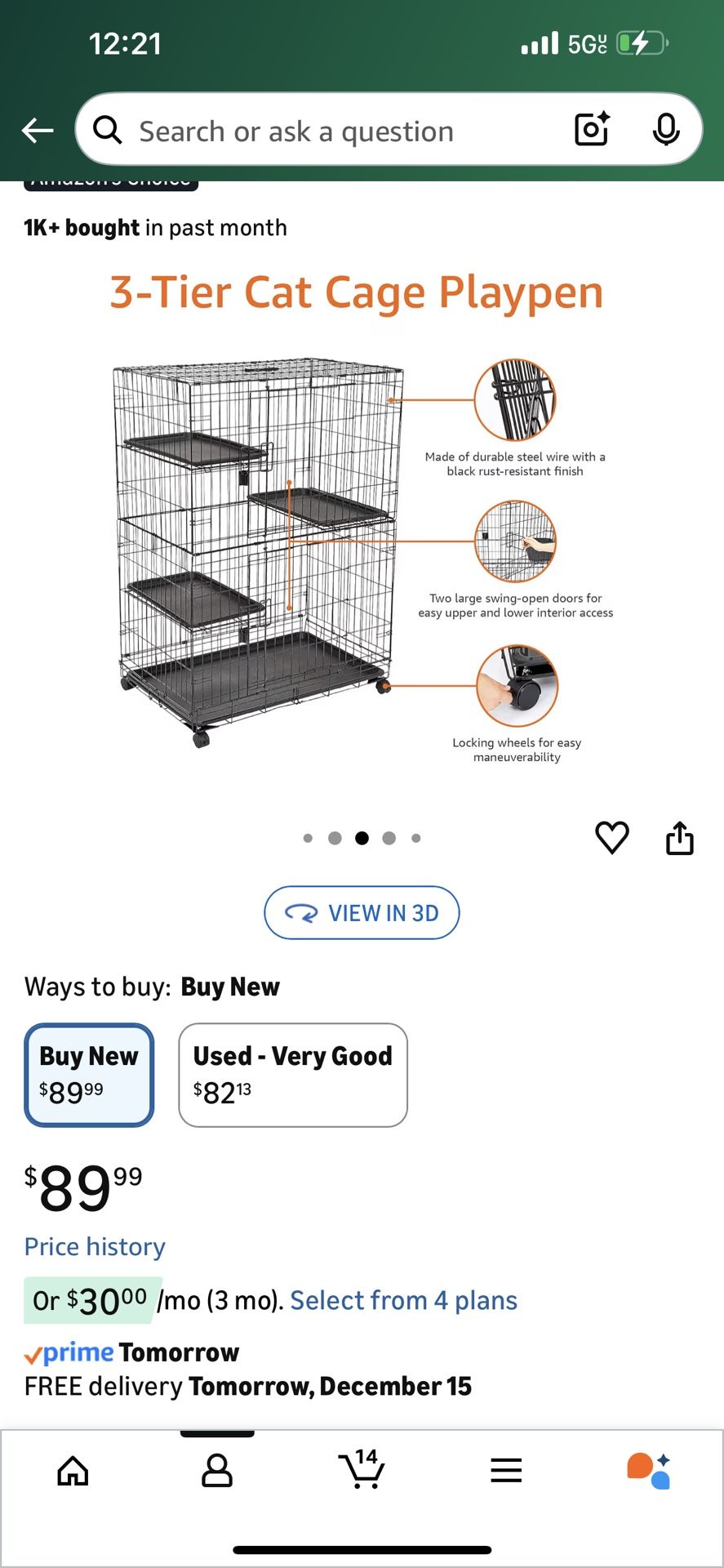Viewport: 724px width, 1568px height.
Task: Open the Rufus AI assistant
Action: point(649,1471)
